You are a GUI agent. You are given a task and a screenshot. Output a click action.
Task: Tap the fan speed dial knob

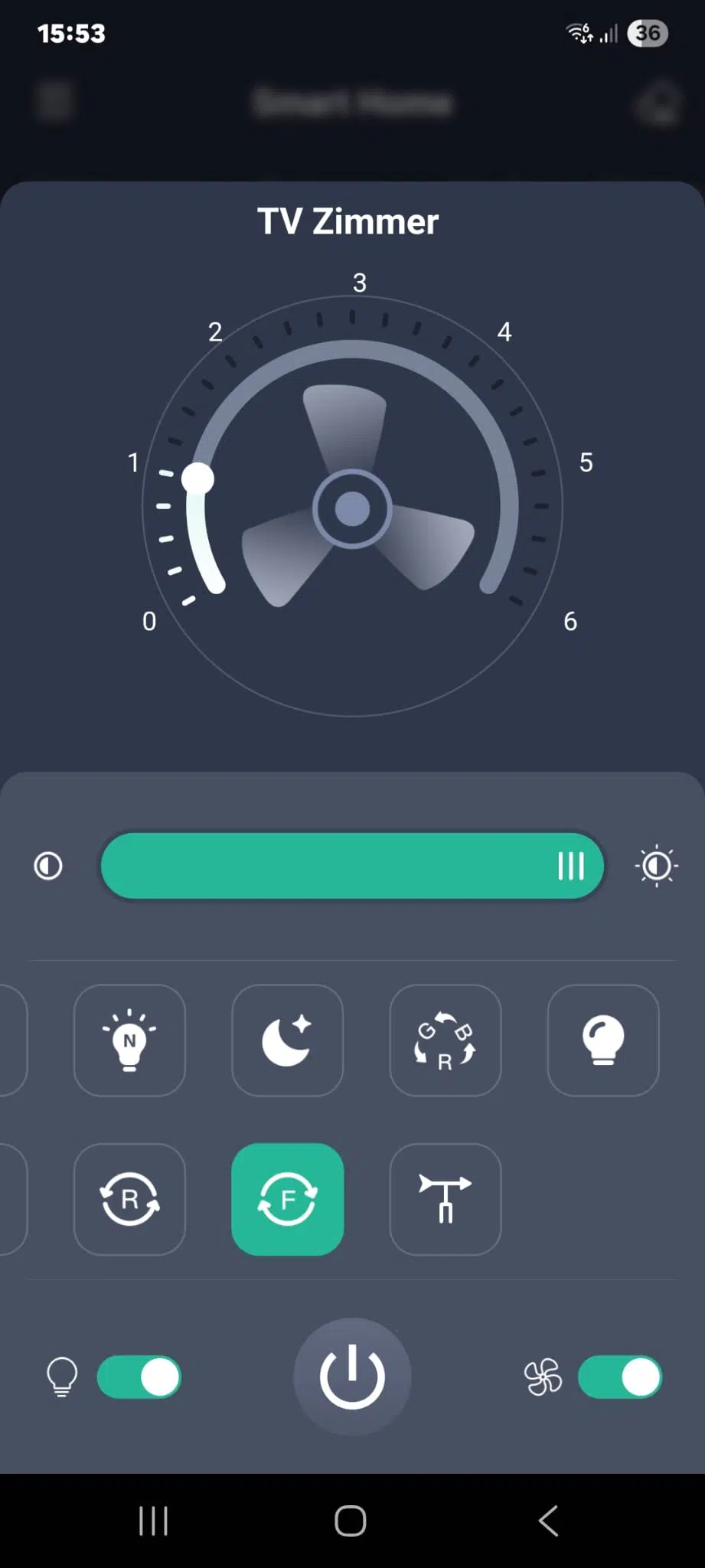click(x=198, y=479)
